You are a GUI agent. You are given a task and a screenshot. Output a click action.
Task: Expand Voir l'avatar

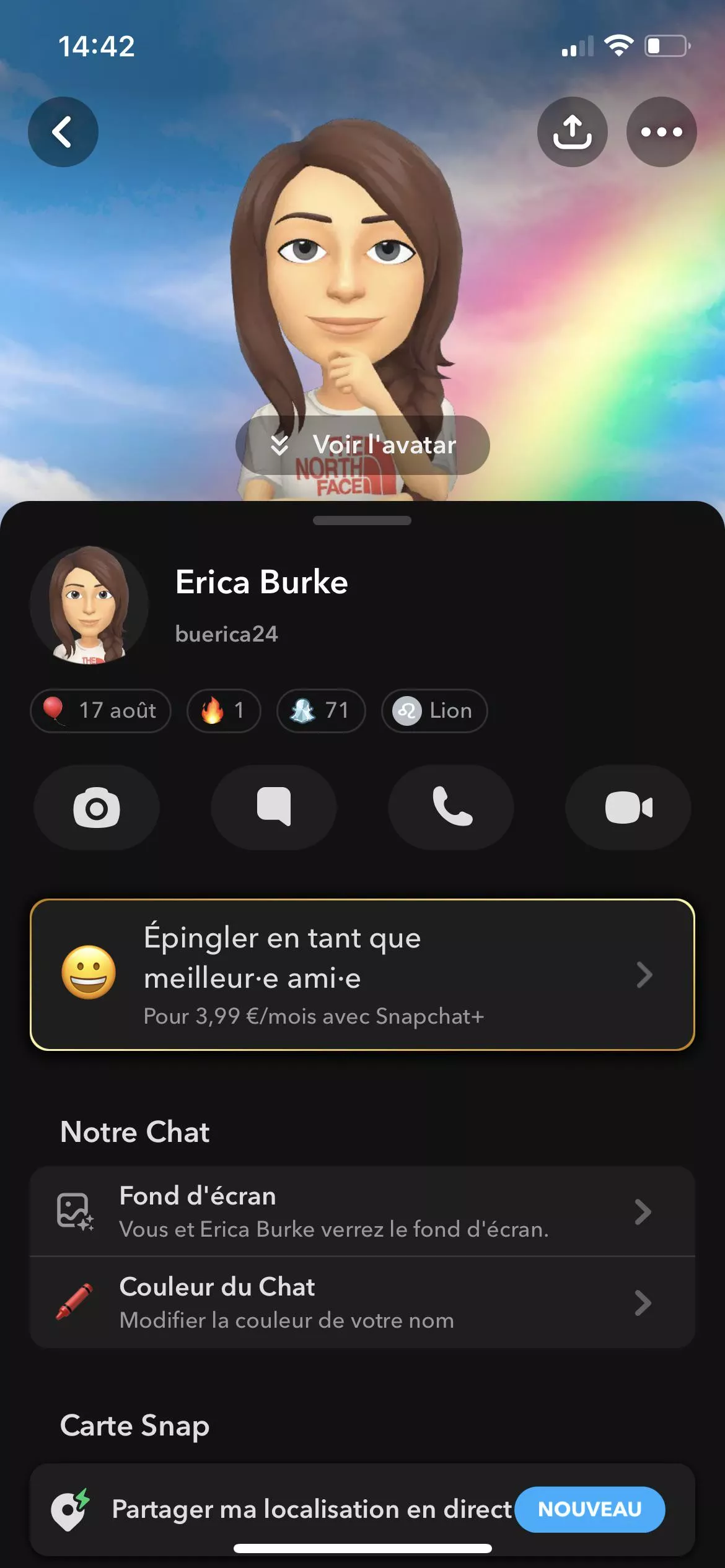coord(362,444)
